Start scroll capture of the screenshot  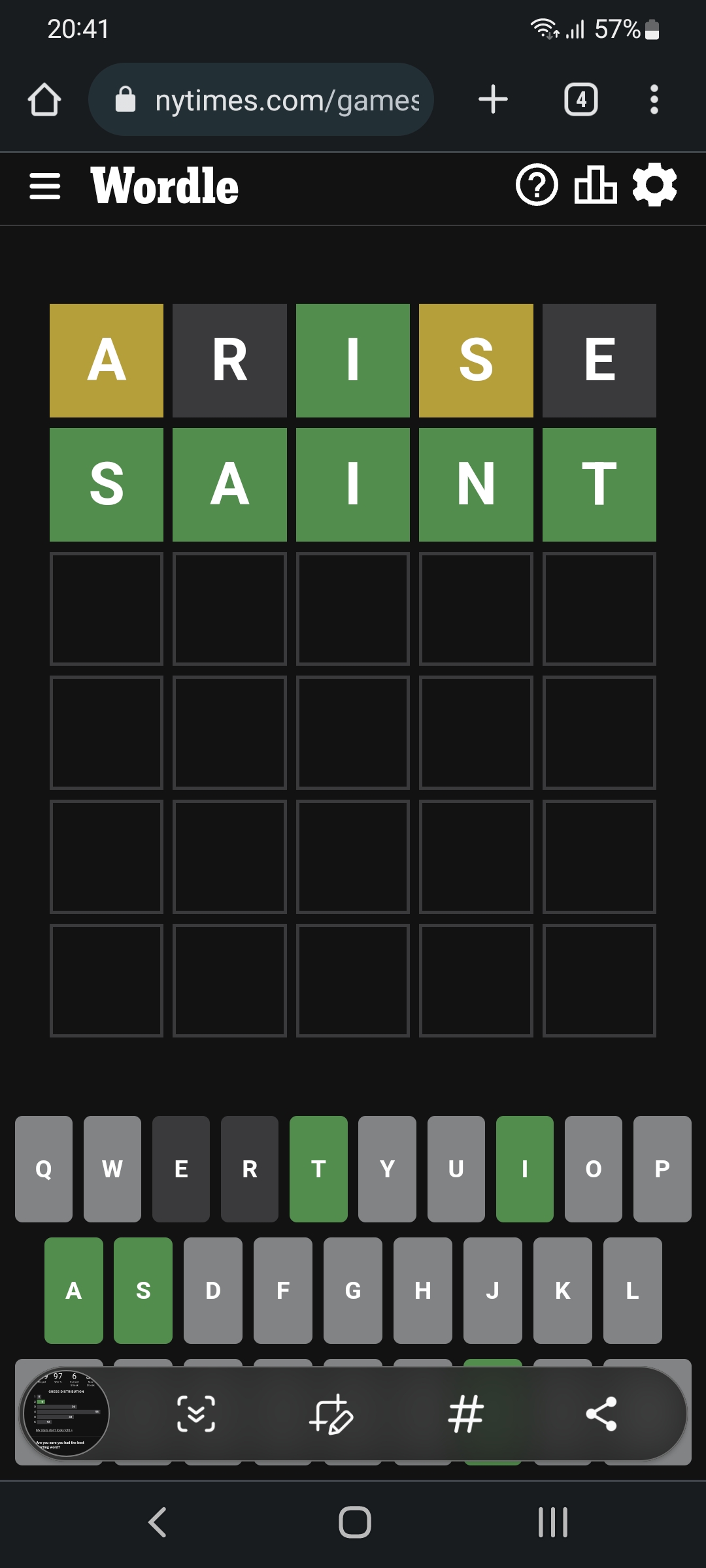coord(196,1413)
